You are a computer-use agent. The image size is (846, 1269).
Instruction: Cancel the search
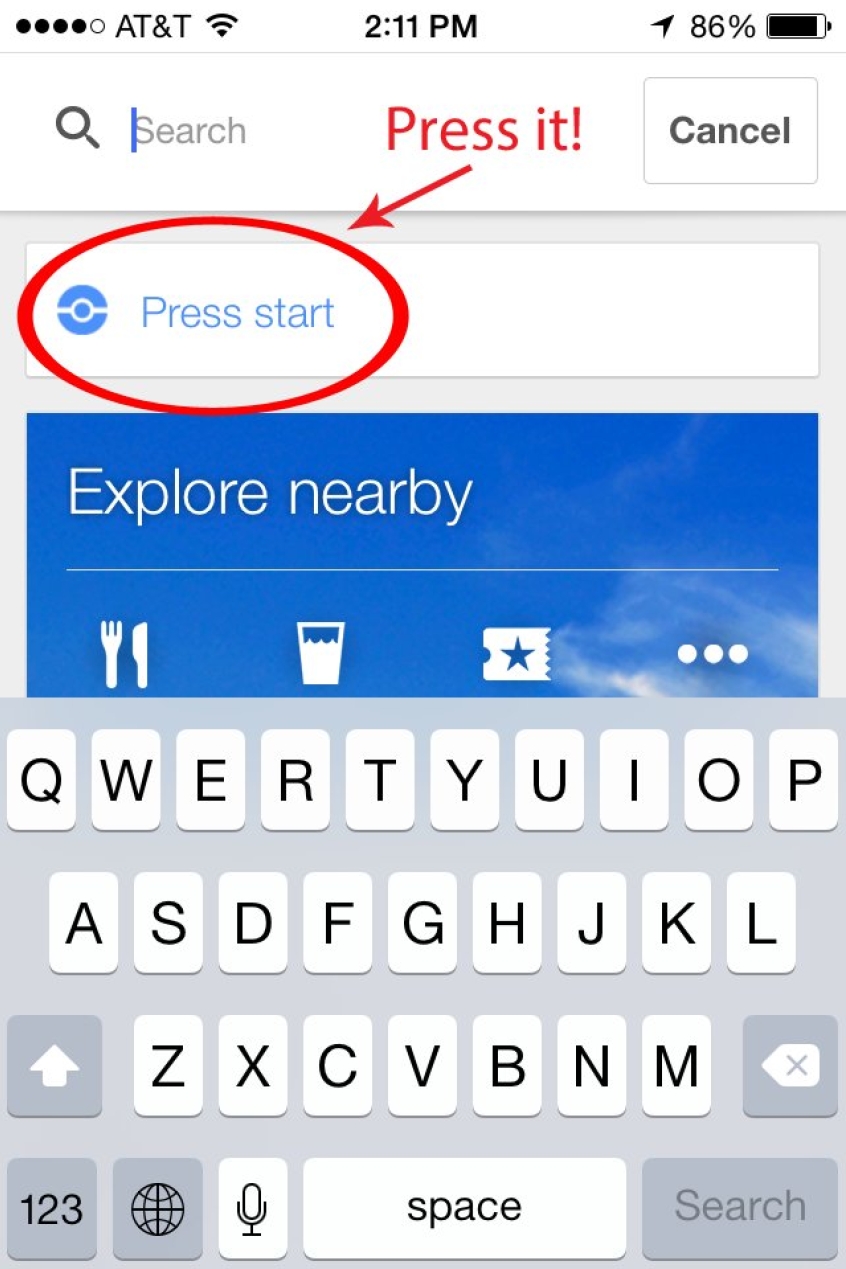(x=730, y=131)
